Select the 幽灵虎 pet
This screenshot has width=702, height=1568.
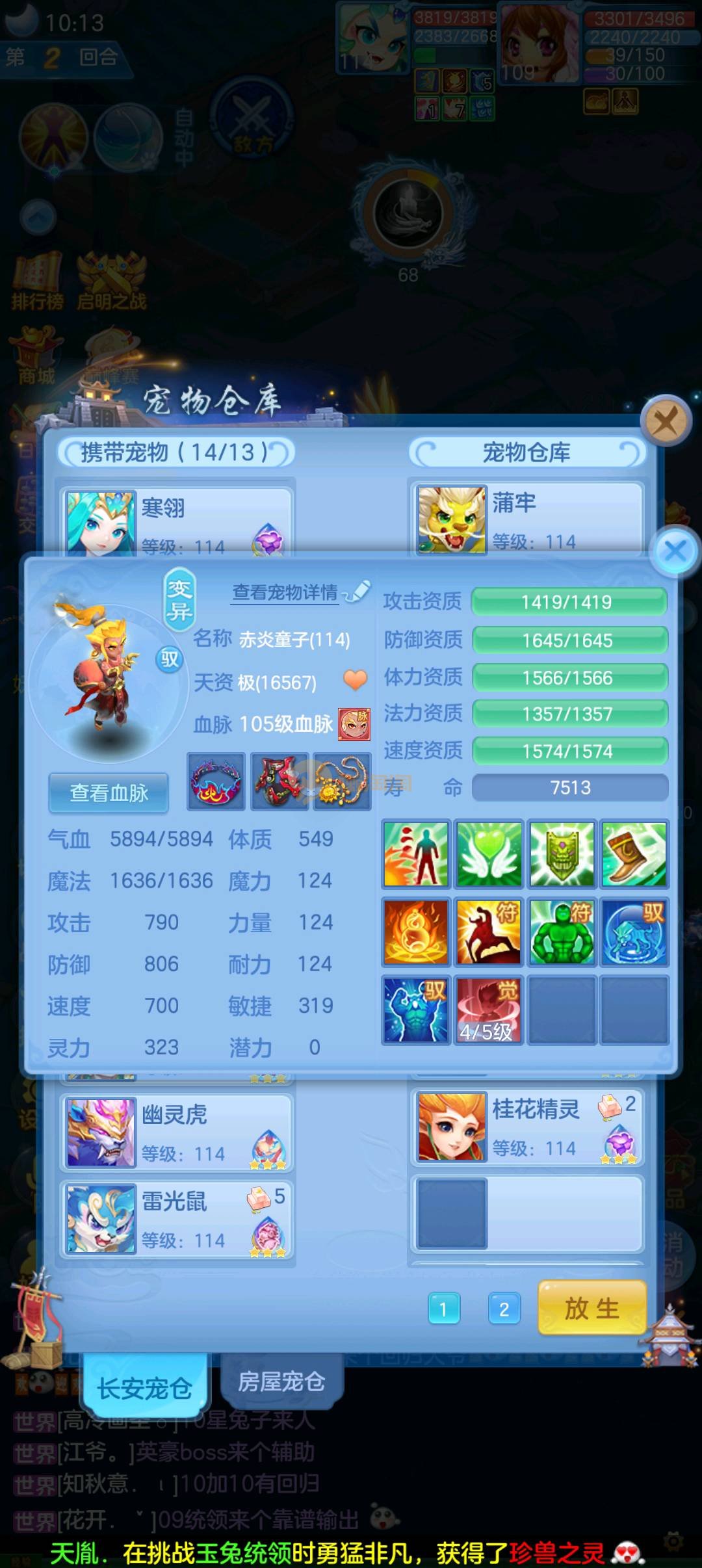point(177,1132)
